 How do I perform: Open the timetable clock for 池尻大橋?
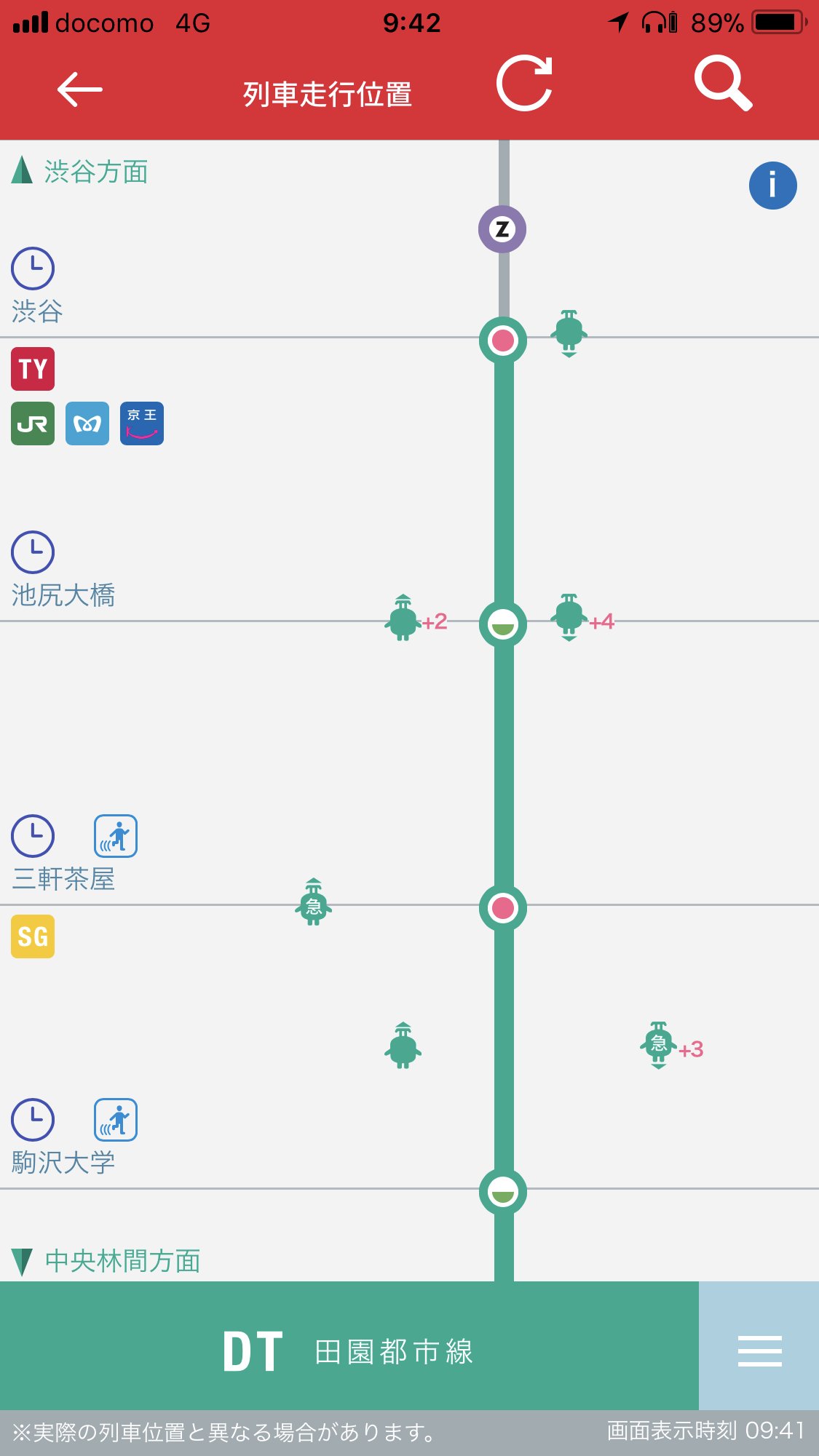click(33, 552)
